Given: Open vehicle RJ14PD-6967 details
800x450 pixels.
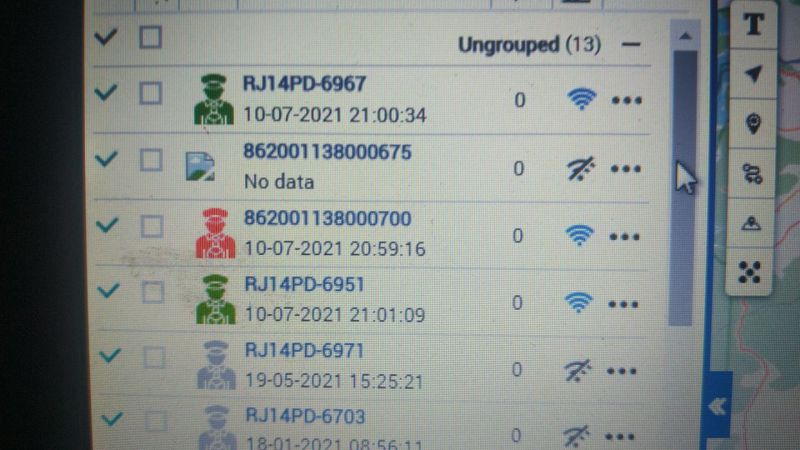Looking at the screenshot, I should [304, 83].
